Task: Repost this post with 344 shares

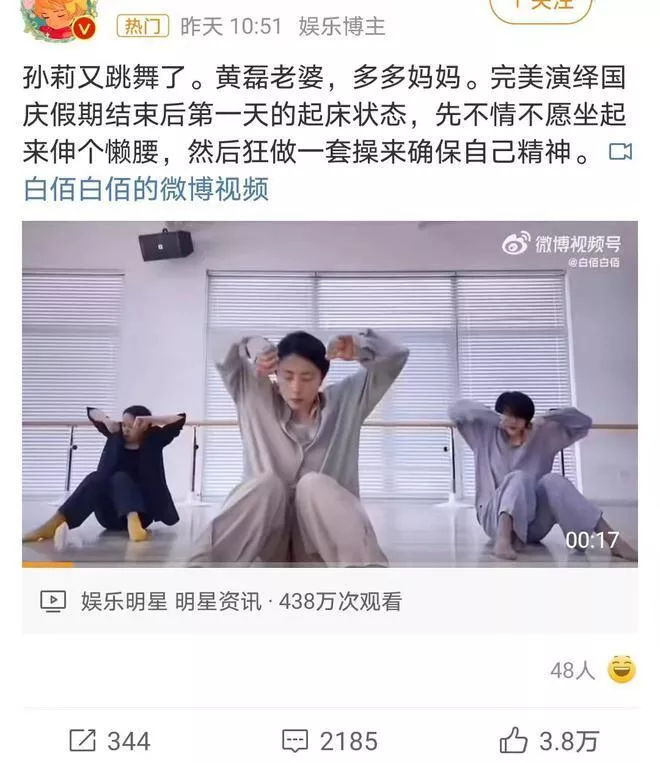Action: click(x=110, y=740)
